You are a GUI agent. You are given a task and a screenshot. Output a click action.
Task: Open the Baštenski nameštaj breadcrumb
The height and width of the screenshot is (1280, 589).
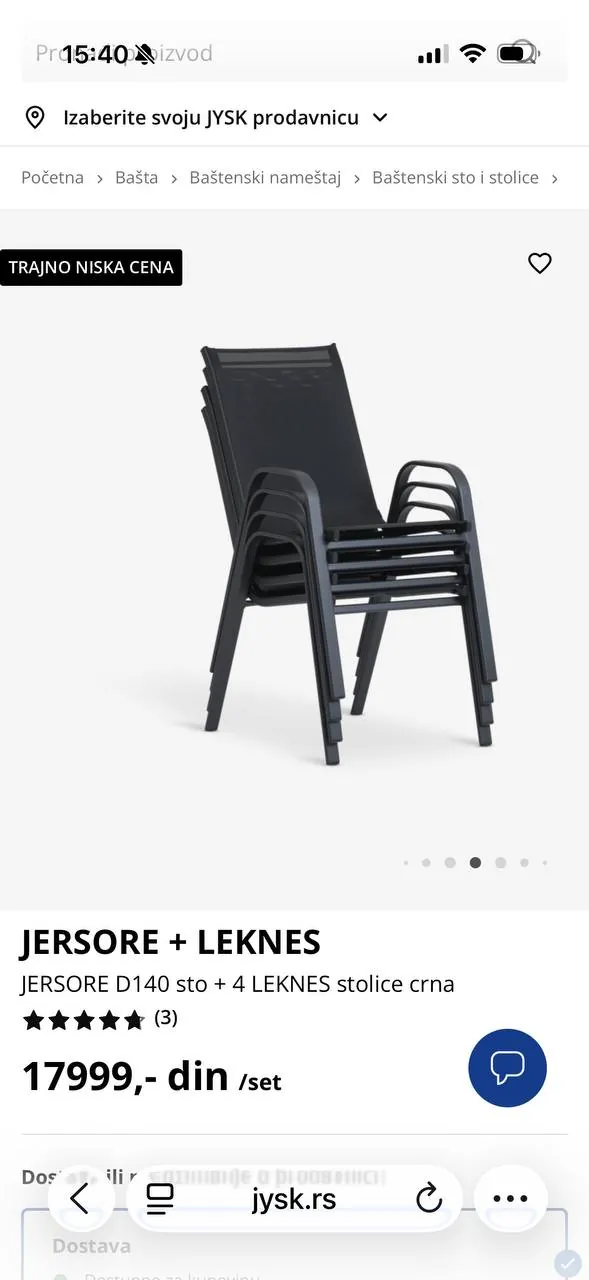(265, 178)
